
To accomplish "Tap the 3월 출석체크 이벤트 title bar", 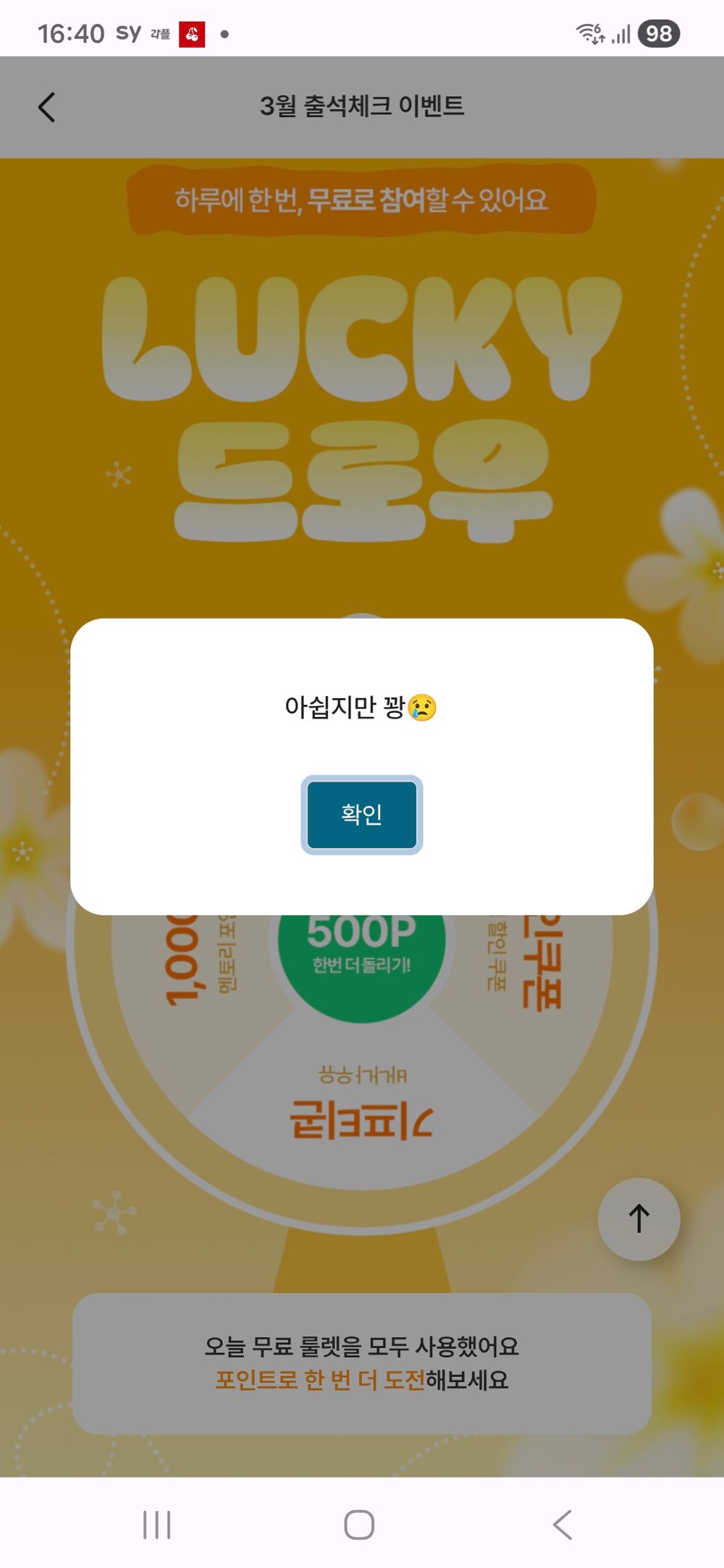I will 362,106.
